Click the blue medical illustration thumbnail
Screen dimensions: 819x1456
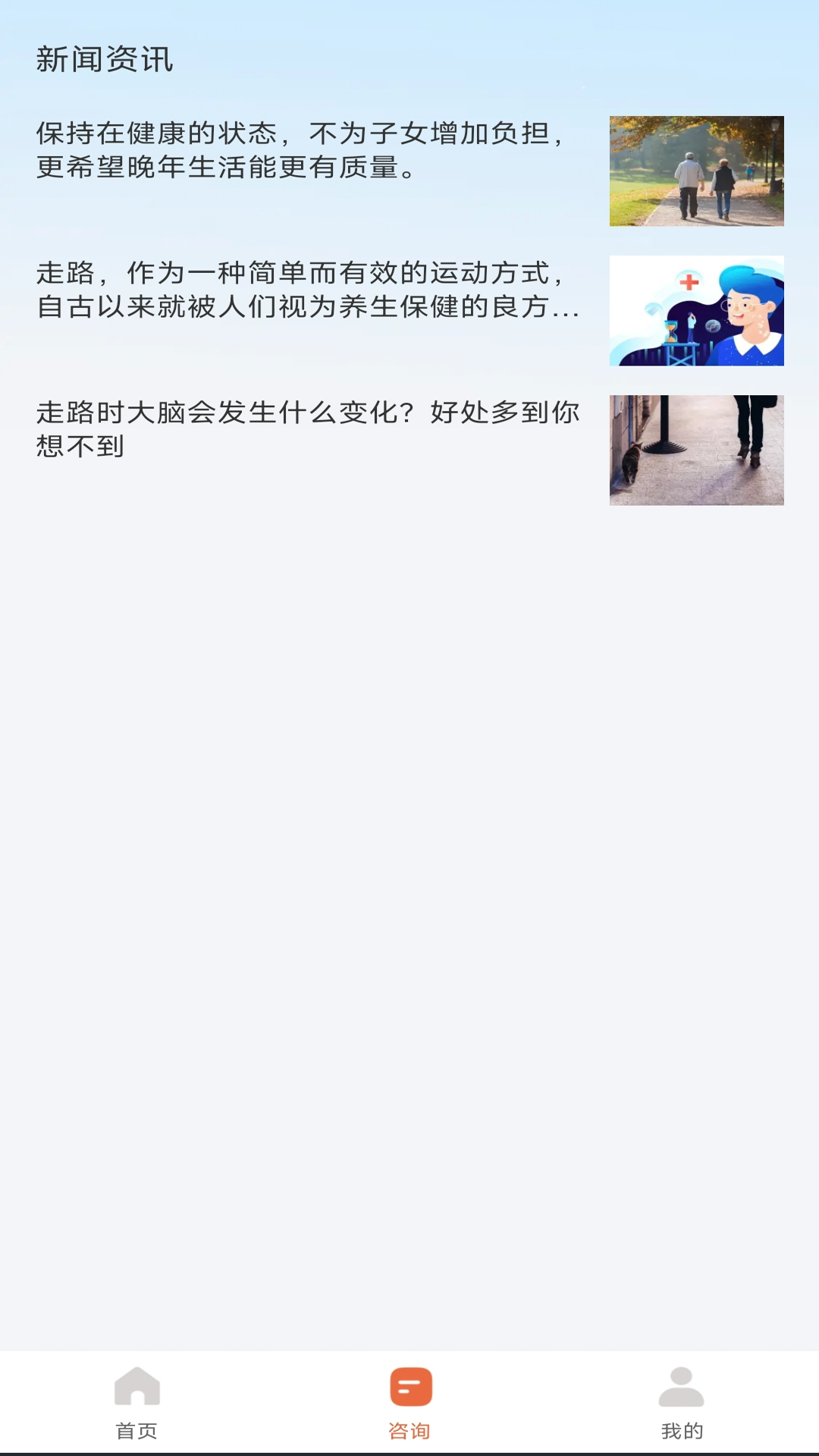(696, 311)
